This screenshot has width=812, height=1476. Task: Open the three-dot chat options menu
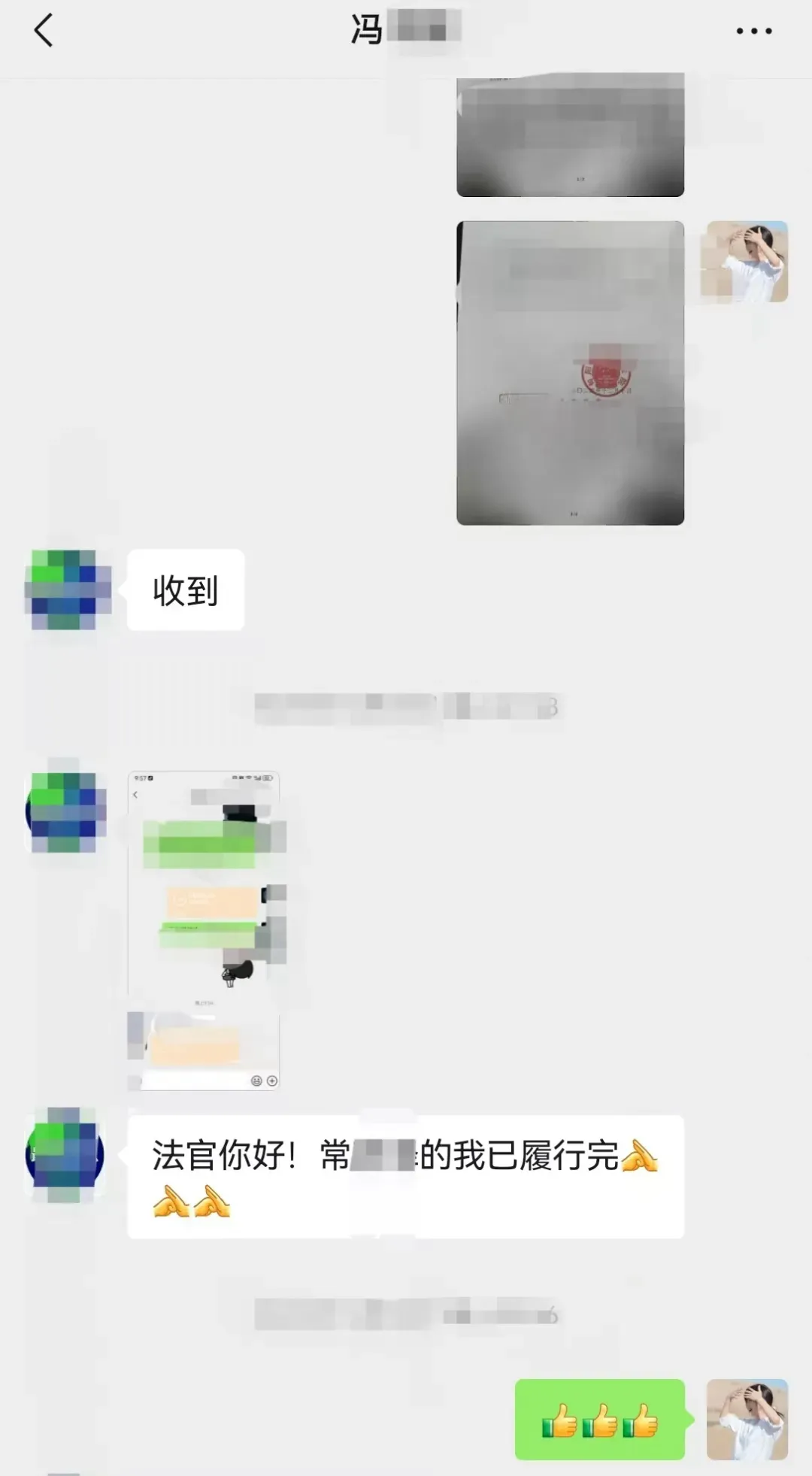click(753, 32)
